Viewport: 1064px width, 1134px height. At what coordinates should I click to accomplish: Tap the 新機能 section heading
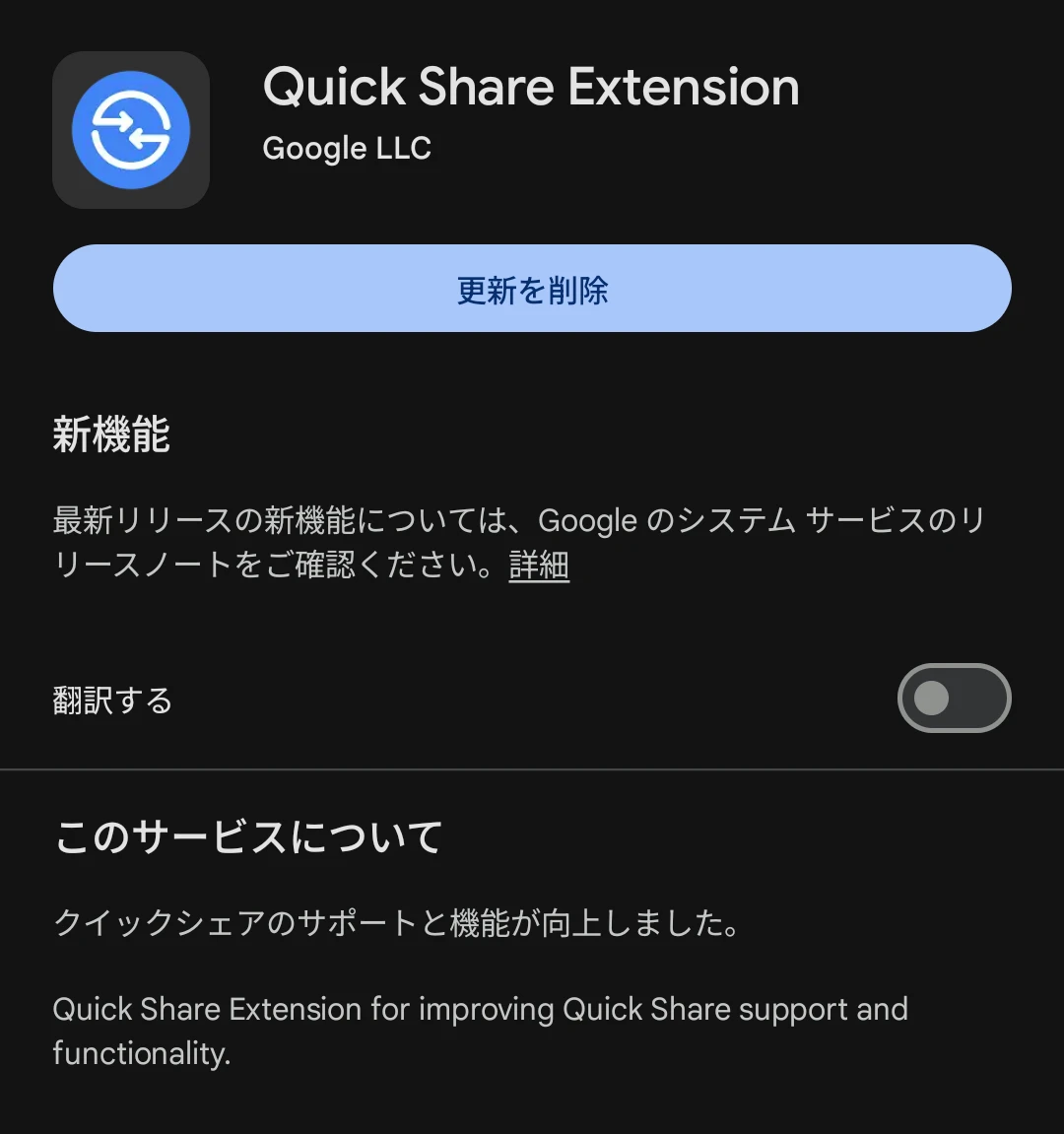111,435
